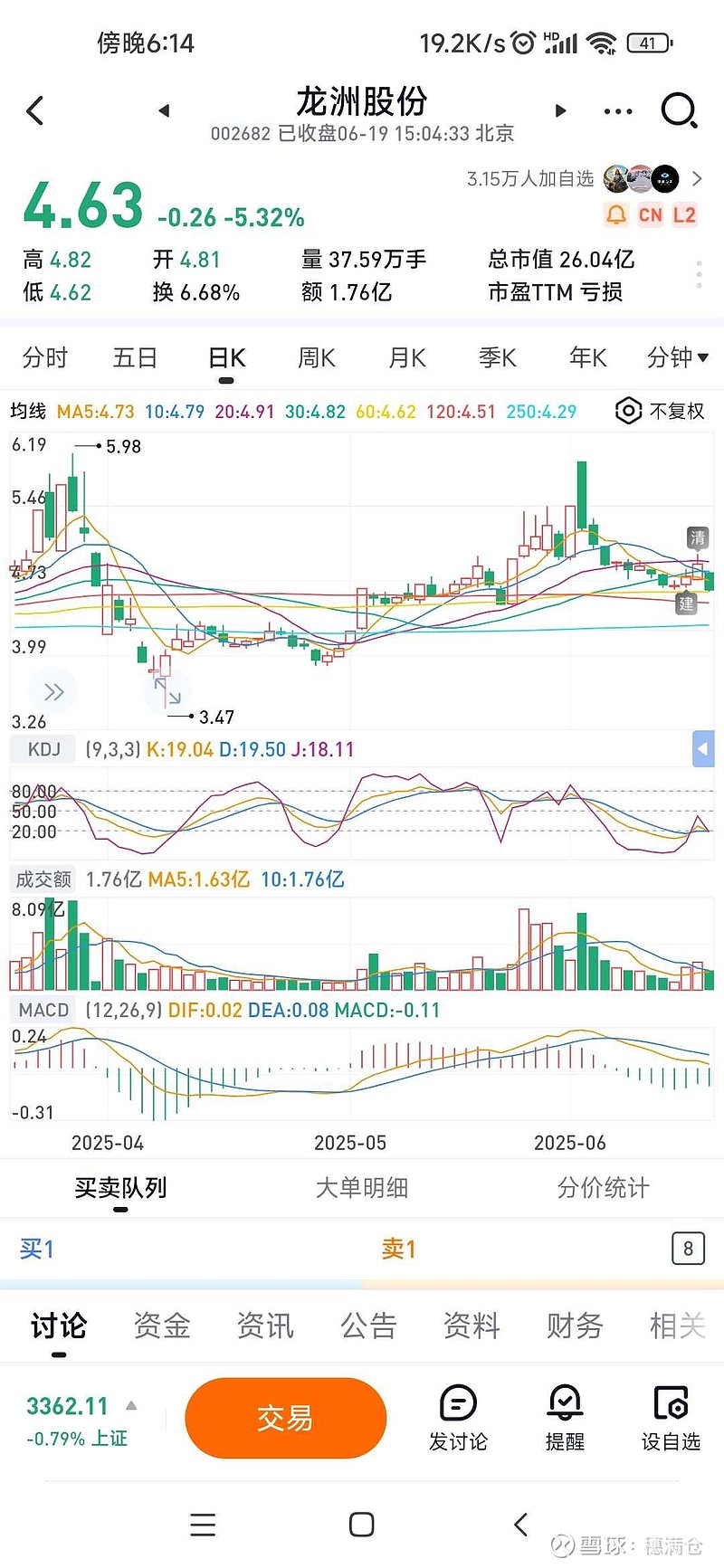Switch to the 分时 chart tab
The height and width of the screenshot is (1568, 724).
click(x=45, y=358)
